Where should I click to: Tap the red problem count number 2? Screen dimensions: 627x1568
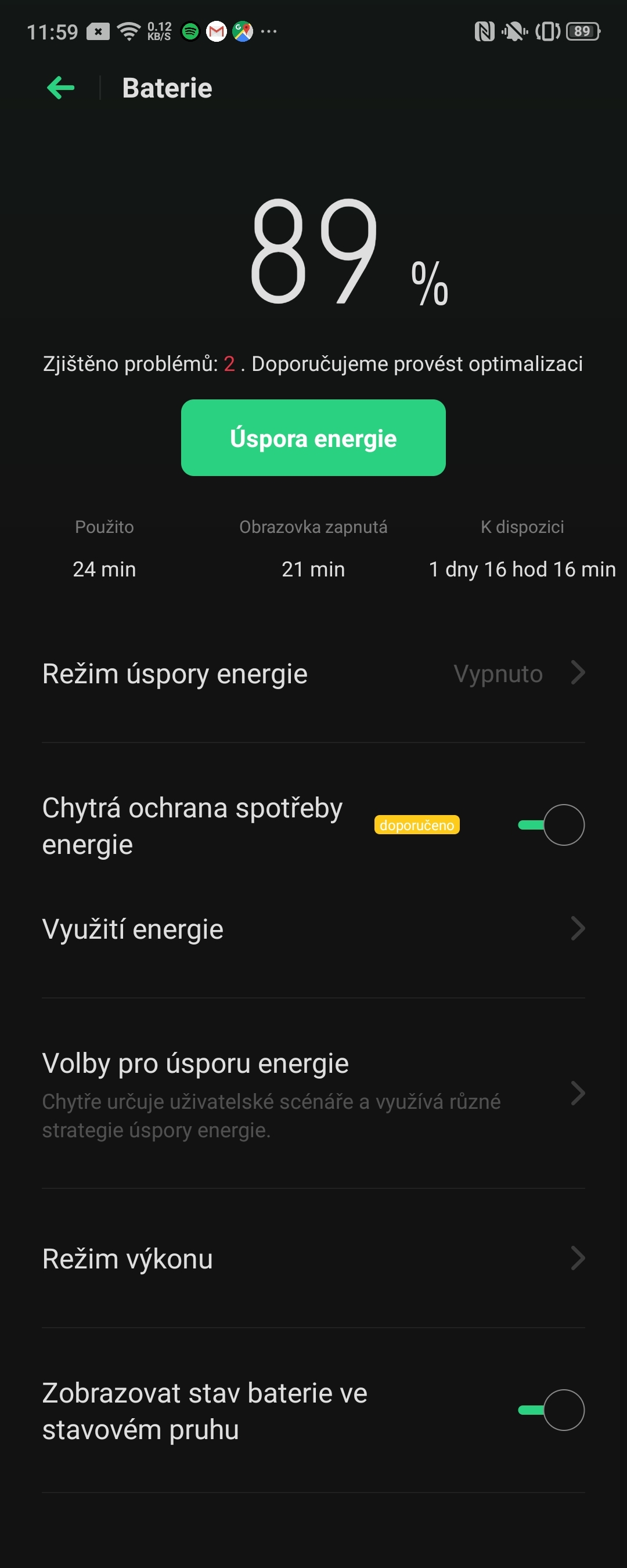click(x=229, y=363)
